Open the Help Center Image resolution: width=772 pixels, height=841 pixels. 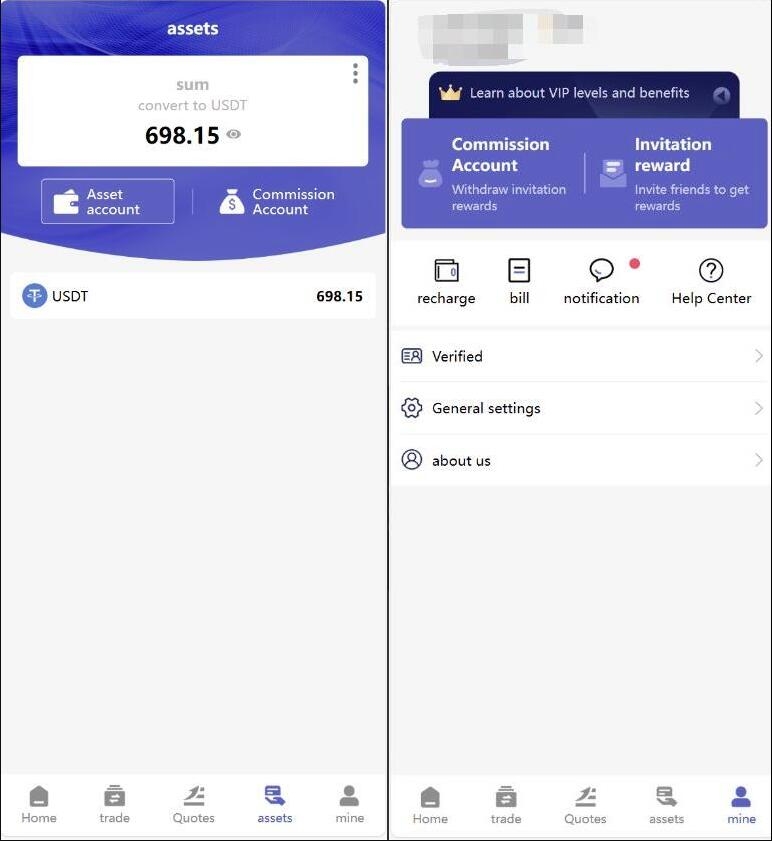pyautogui.click(x=711, y=281)
